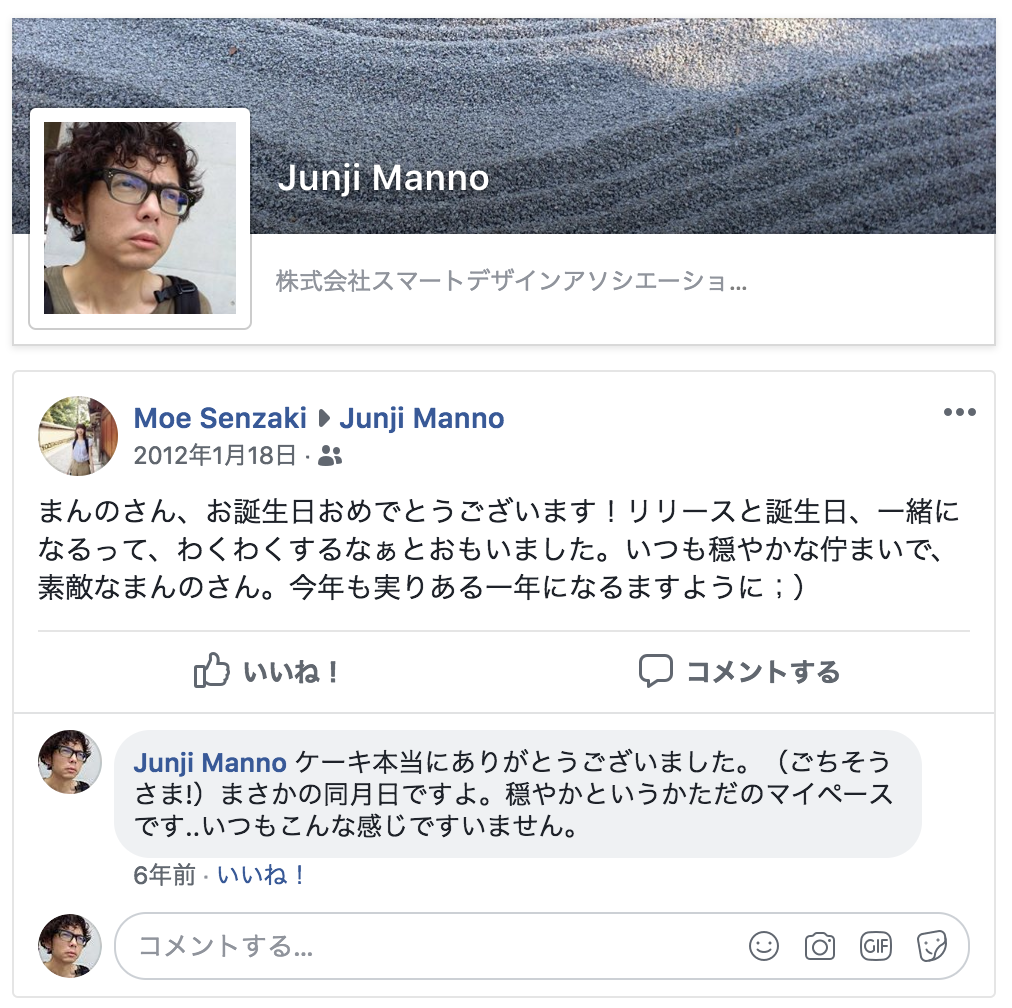Open the 2012年1月18日 post timestamp
Image resolution: width=1012 pixels, height=1008 pixels.
pos(214,456)
